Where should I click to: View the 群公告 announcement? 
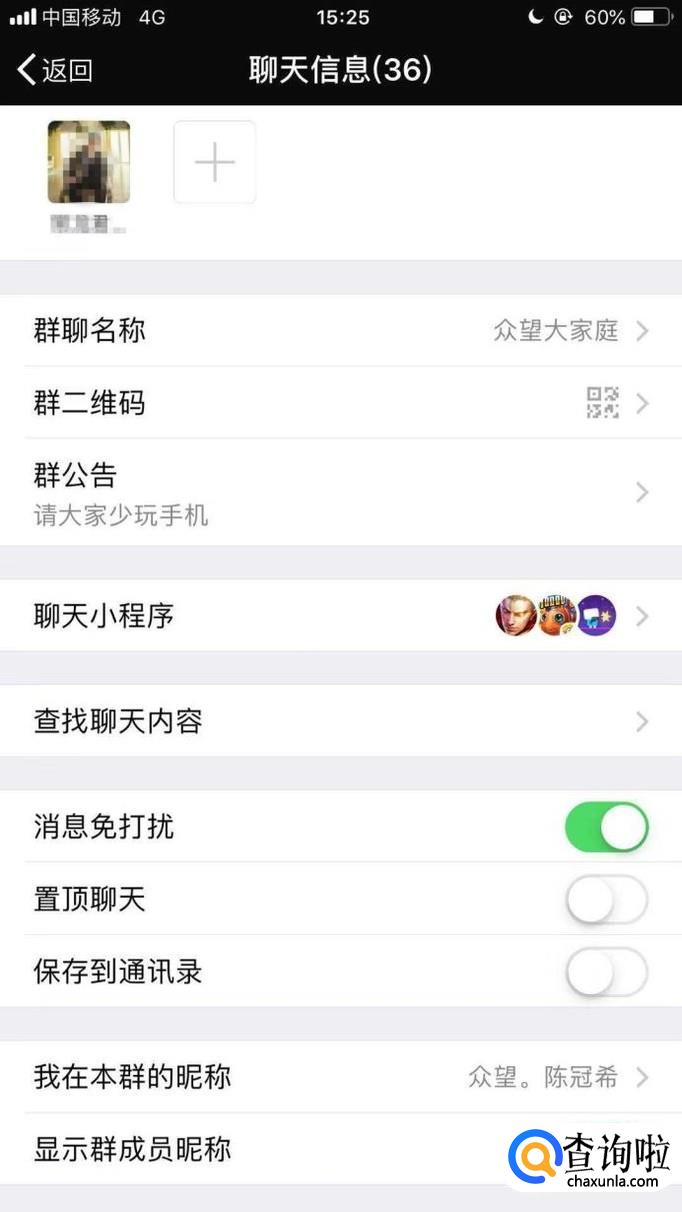click(x=340, y=492)
